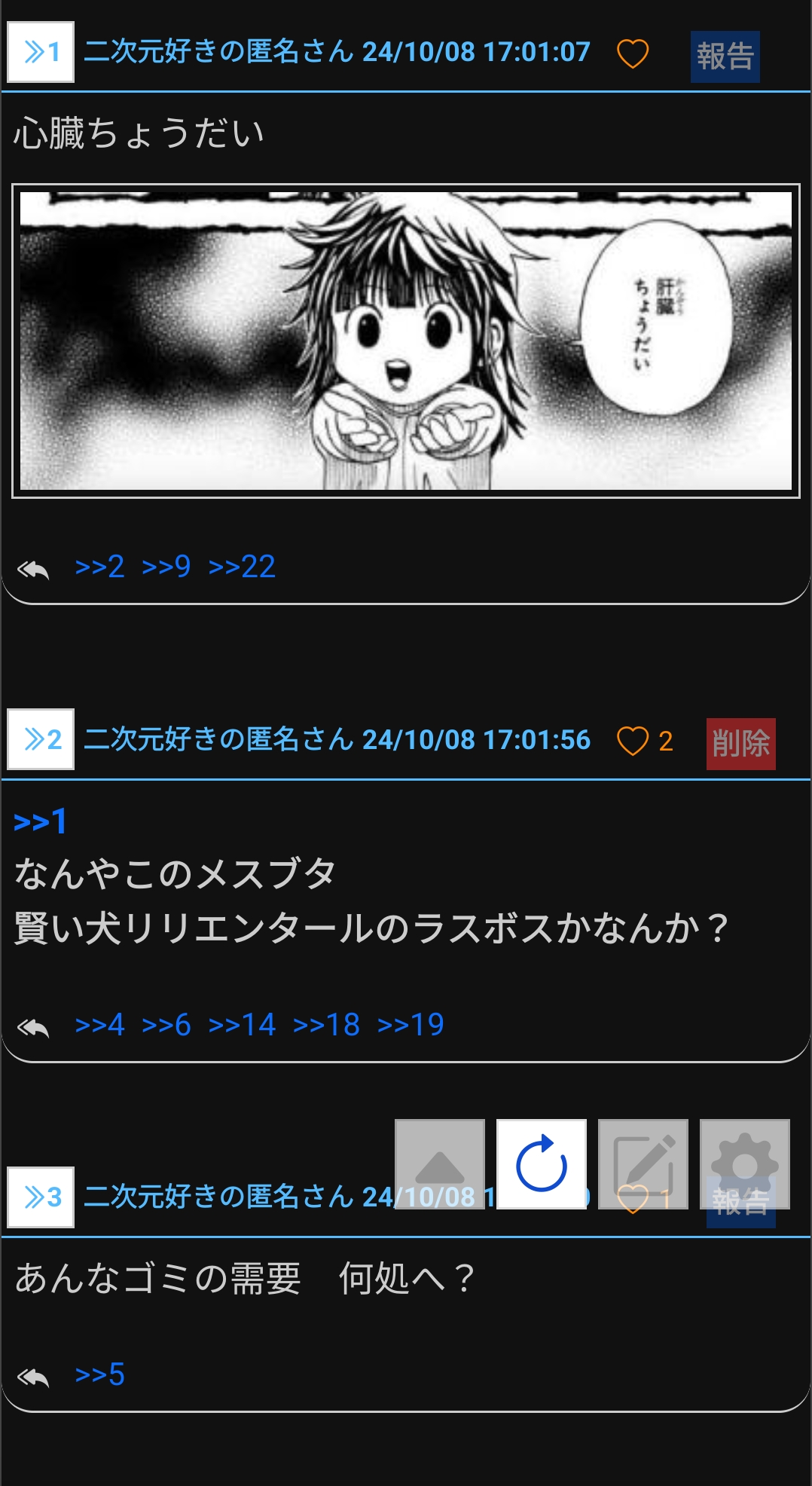
Task: Delete post 2 via 削除 button
Action: click(741, 744)
